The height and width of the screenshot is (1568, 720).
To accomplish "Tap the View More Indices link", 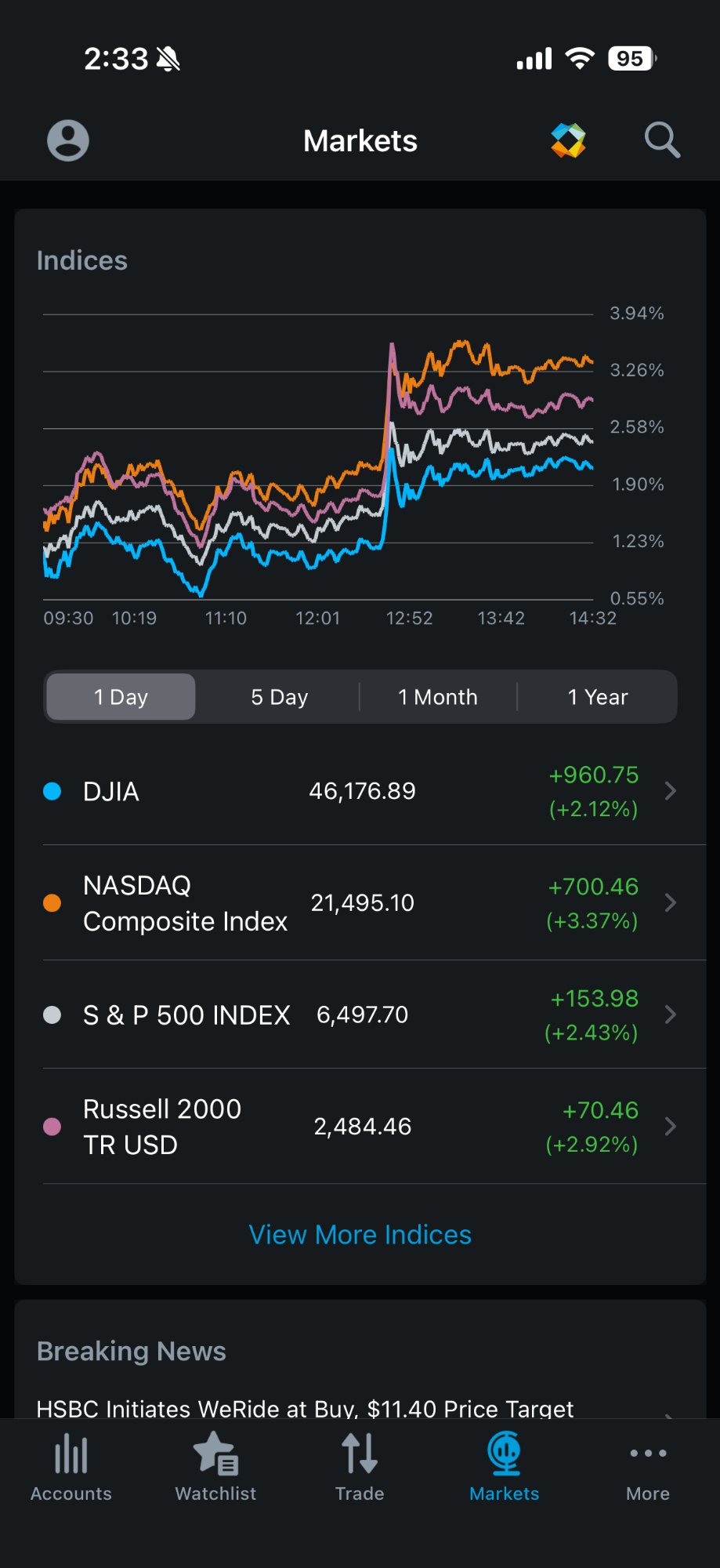I will pyautogui.click(x=360, y=1235).
